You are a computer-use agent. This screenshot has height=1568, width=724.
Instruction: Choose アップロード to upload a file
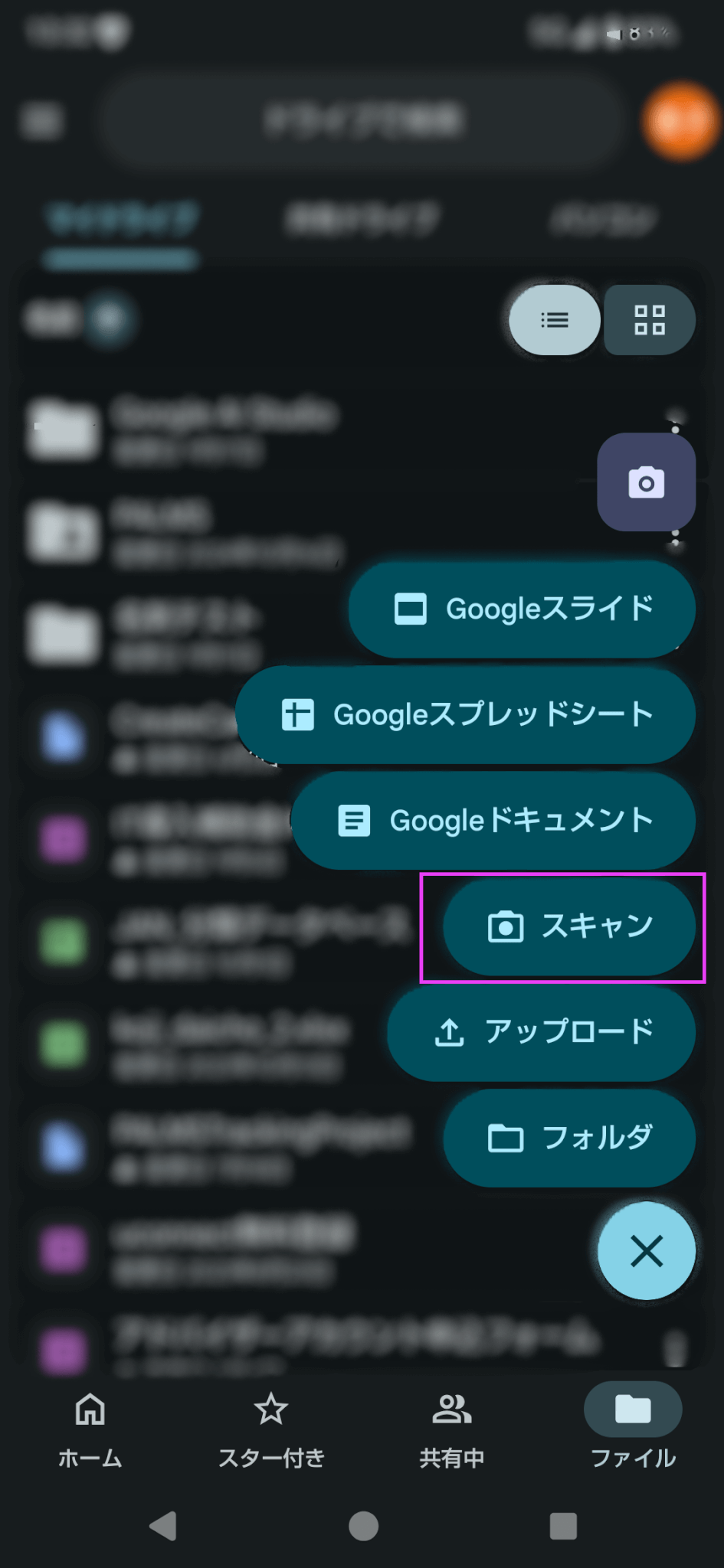click(542, 1032)
